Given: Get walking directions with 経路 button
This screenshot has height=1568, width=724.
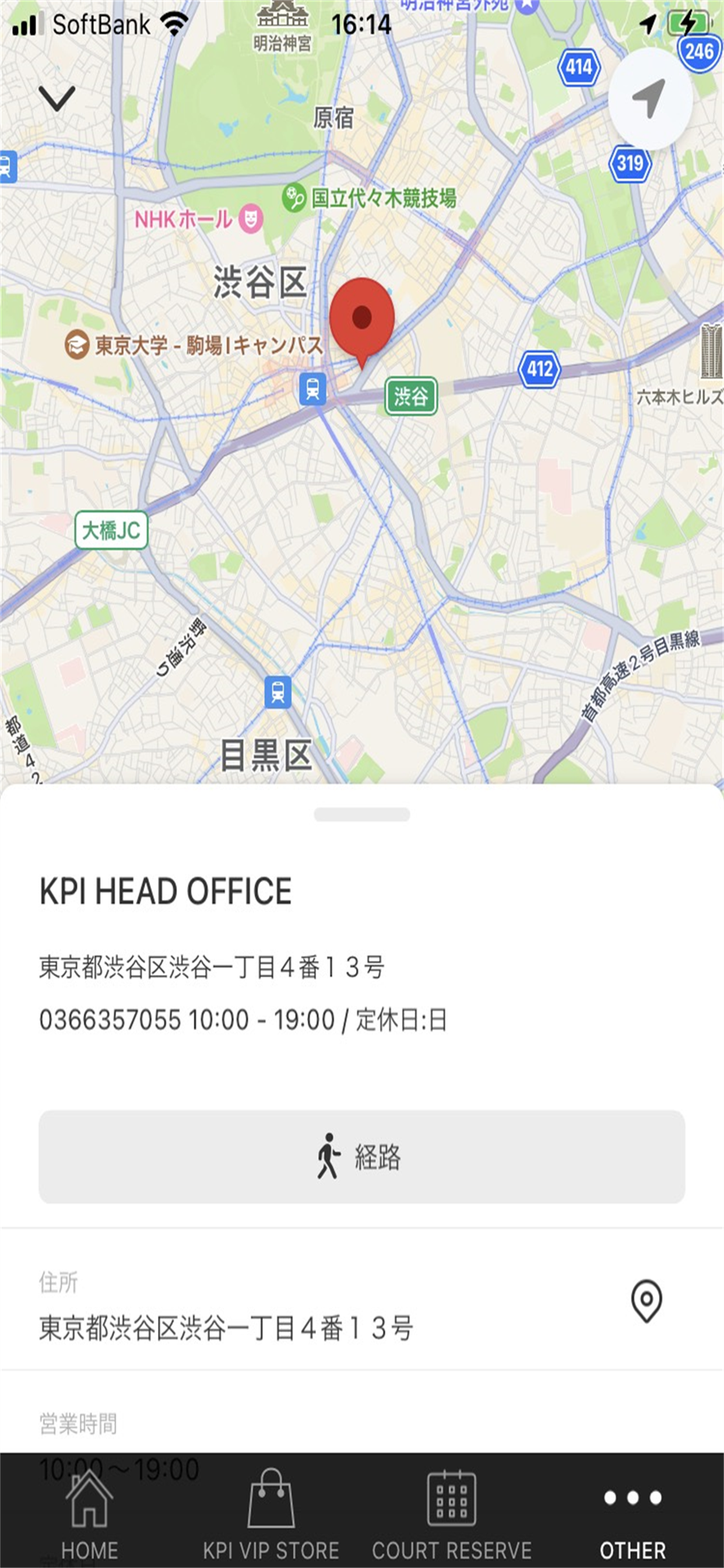Looking at the screenshot, I should pos(362,1157).
